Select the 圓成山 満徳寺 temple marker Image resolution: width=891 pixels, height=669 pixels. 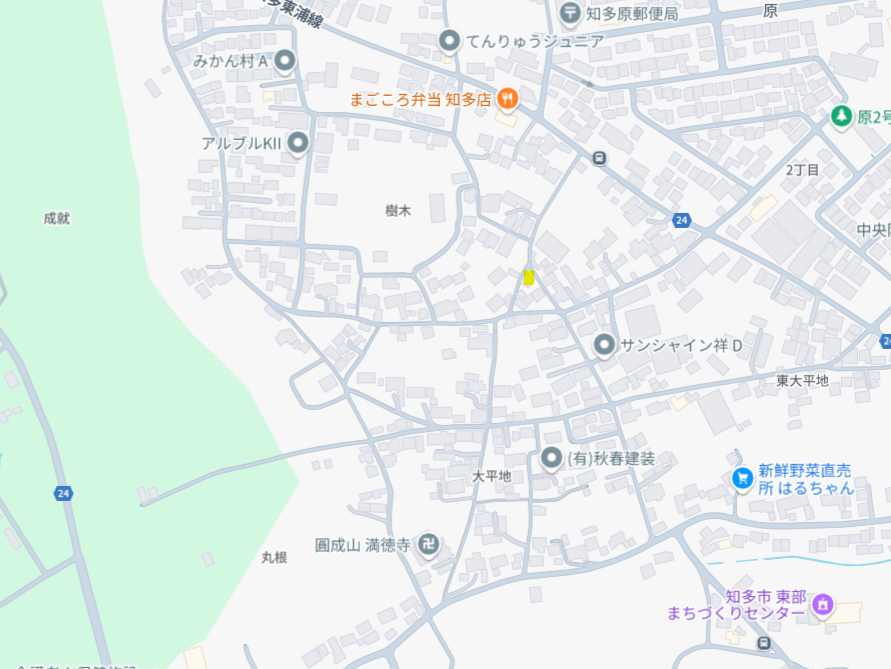point(429,545)
